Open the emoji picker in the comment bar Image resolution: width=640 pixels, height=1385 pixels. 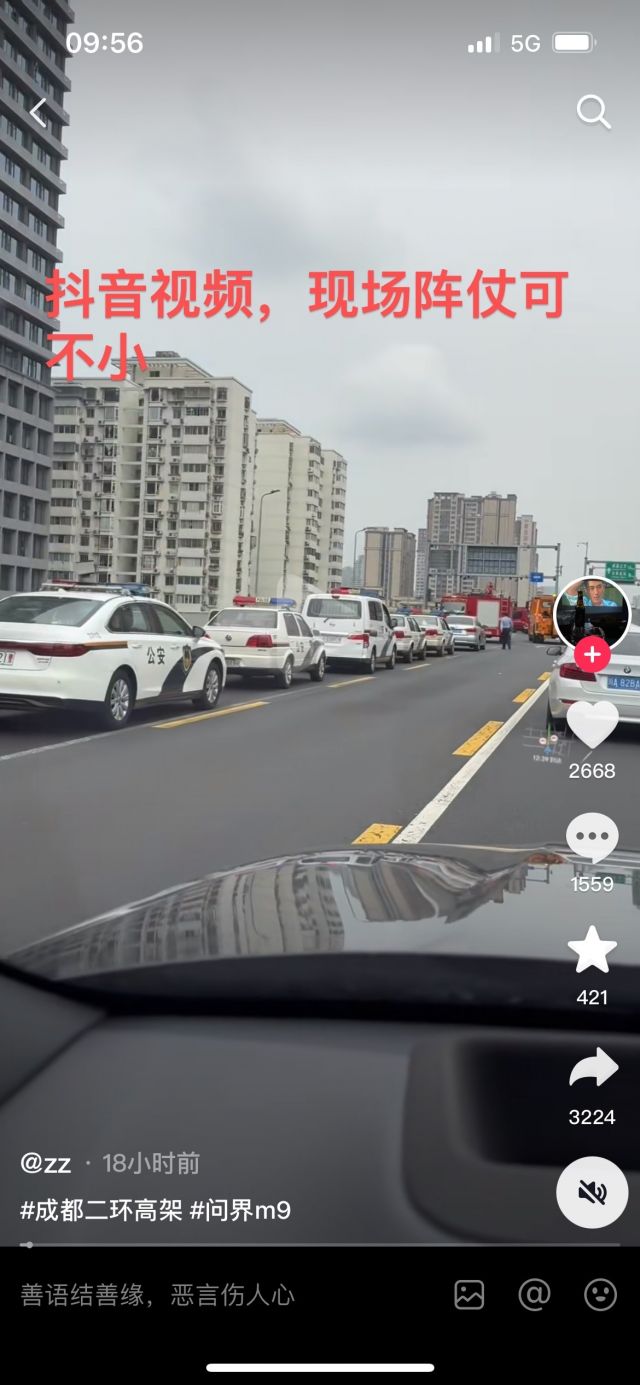600,1295
